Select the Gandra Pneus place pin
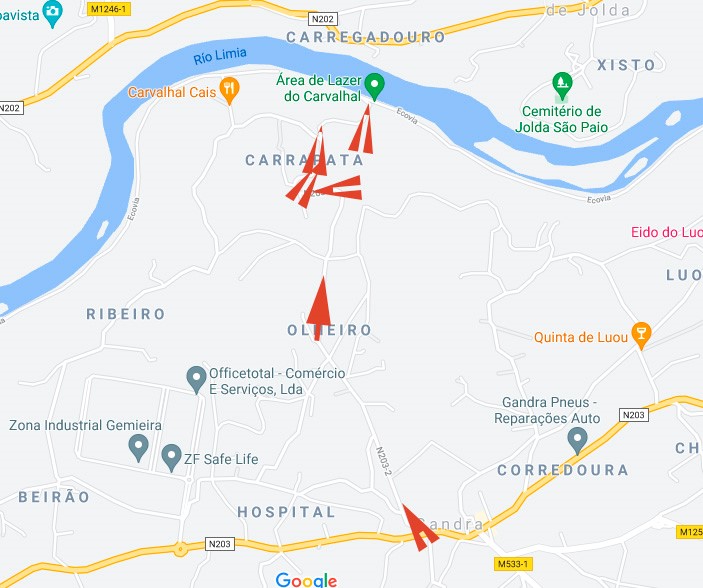This screenshot has height=588, width=703. 576,439
